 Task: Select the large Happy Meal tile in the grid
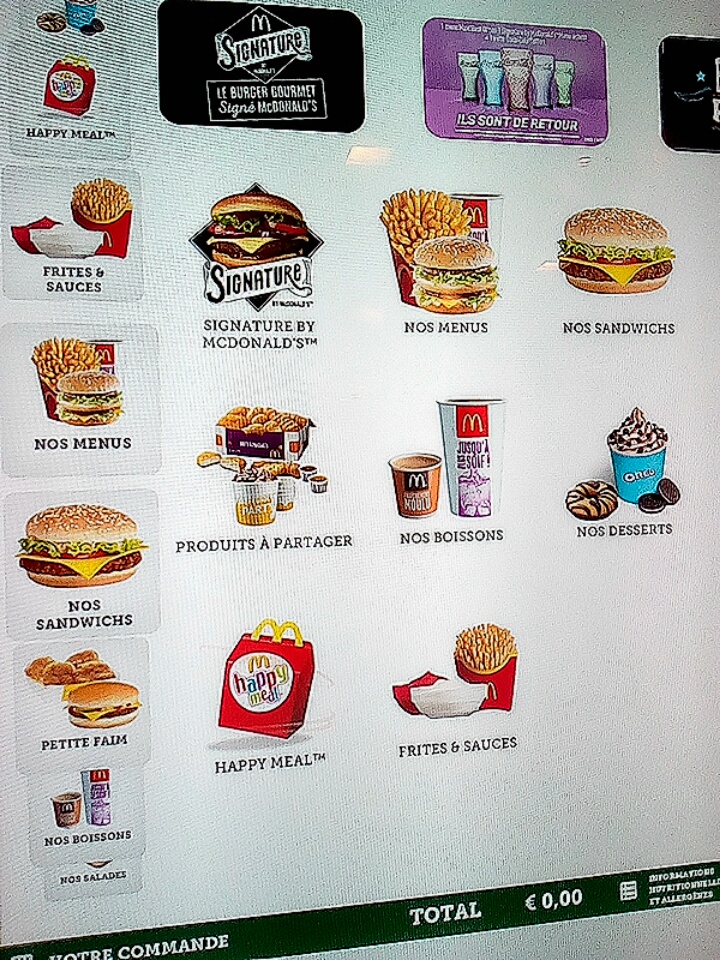[x=268, y=697]
